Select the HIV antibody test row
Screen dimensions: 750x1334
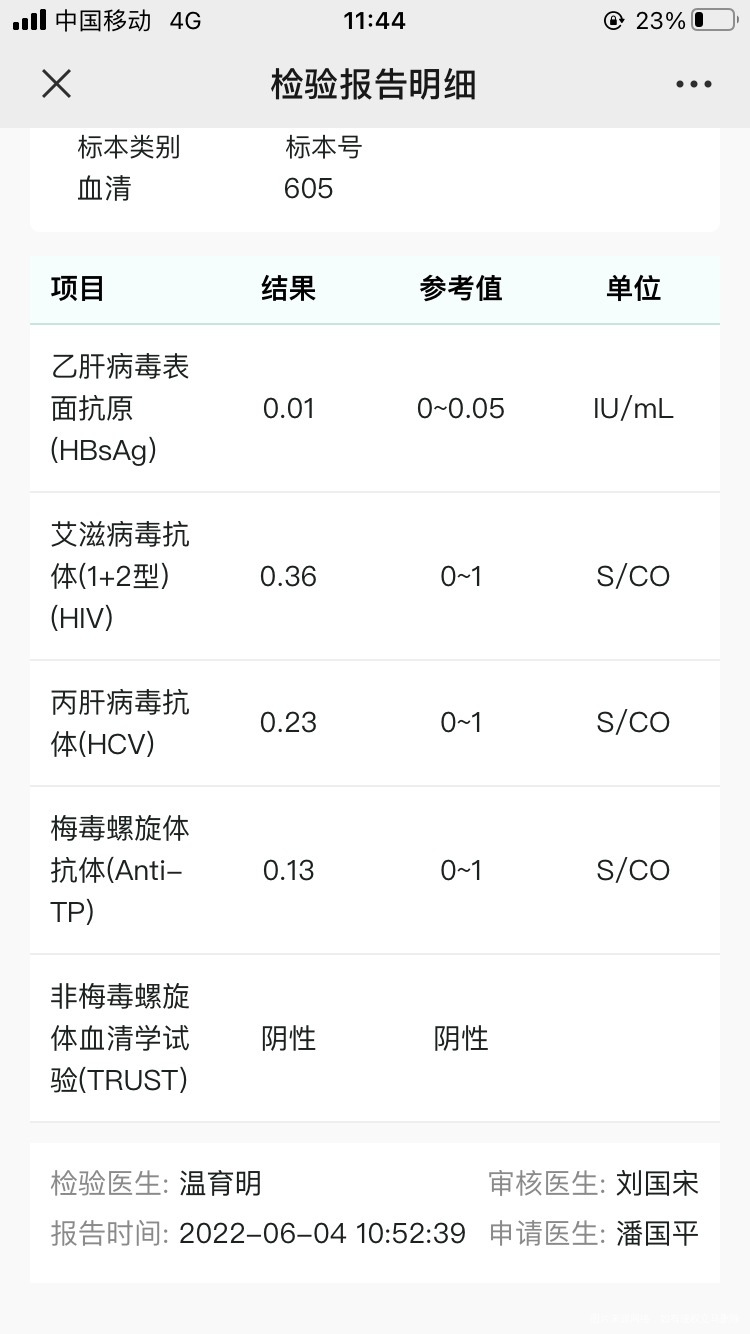pos(375,576)
